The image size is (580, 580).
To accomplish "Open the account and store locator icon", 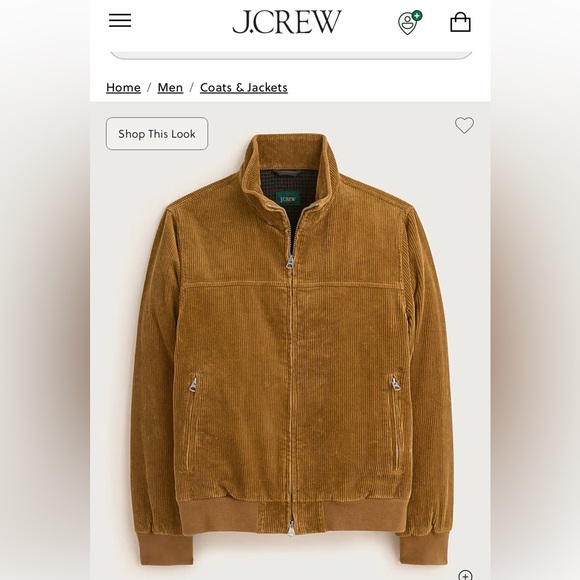I will click(409, 23).
